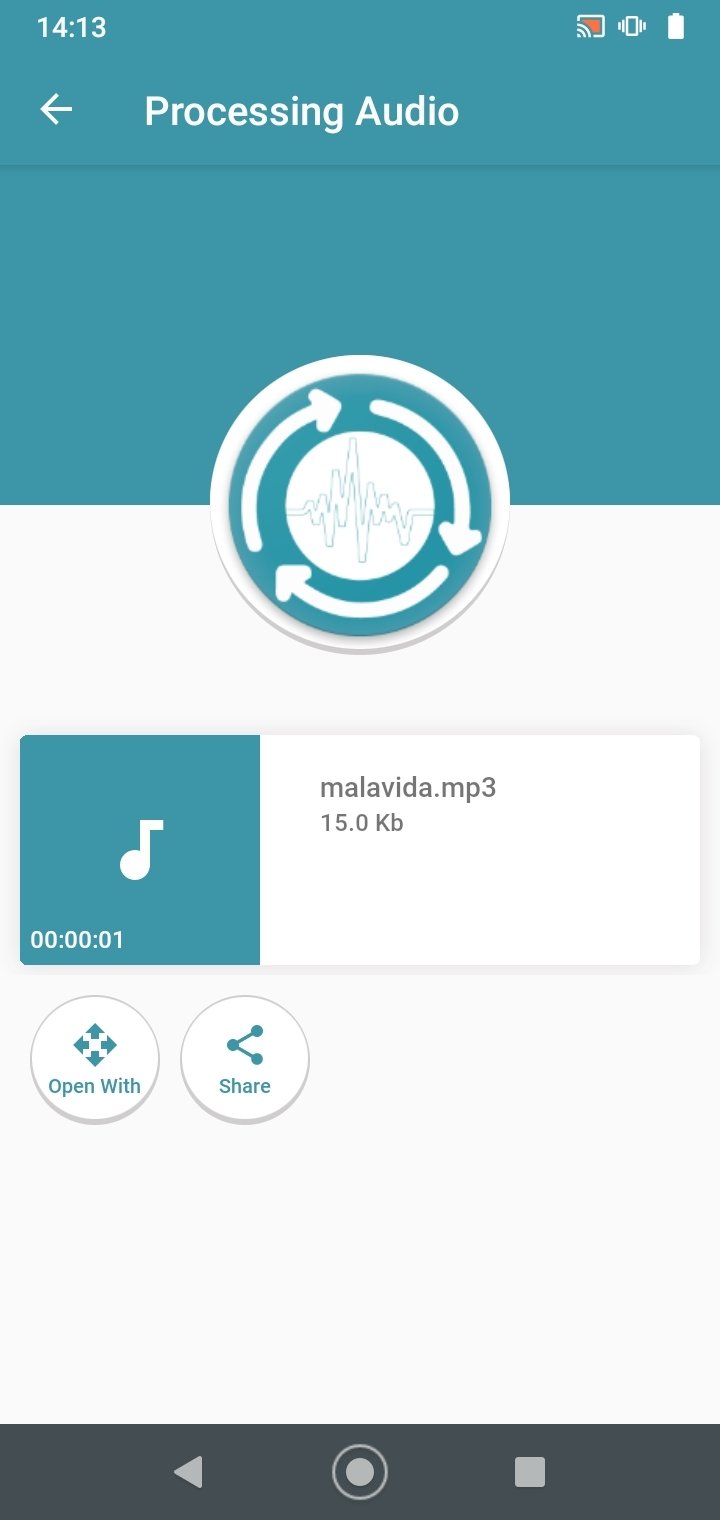Go to the home screen

[360, 1472]
